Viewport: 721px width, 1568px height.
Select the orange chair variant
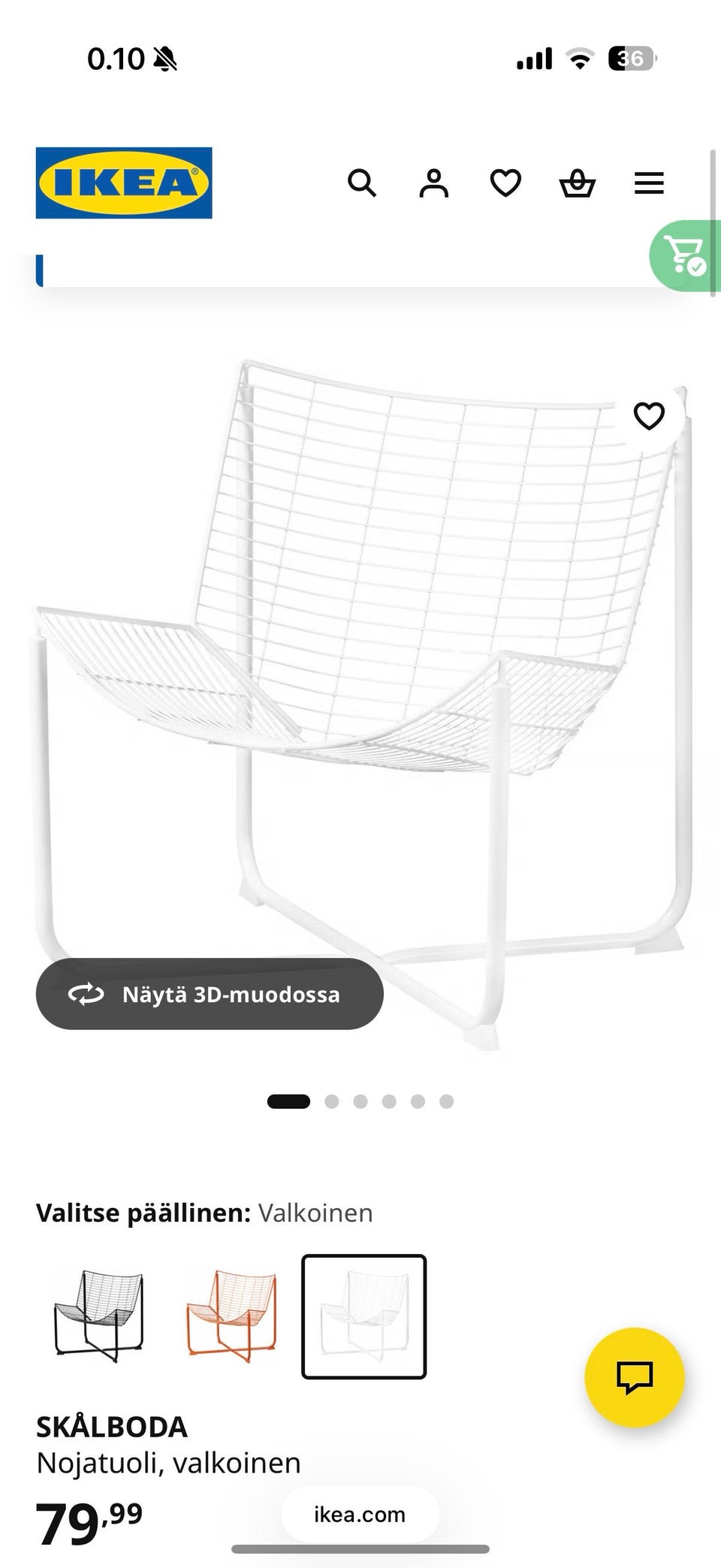(x=231, y=1316)
